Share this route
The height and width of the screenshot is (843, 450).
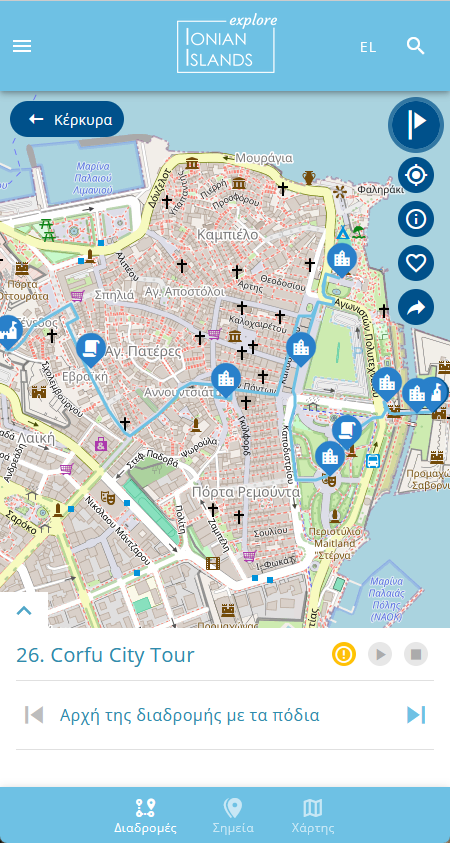pyautogui.click(x=416, y=308)
